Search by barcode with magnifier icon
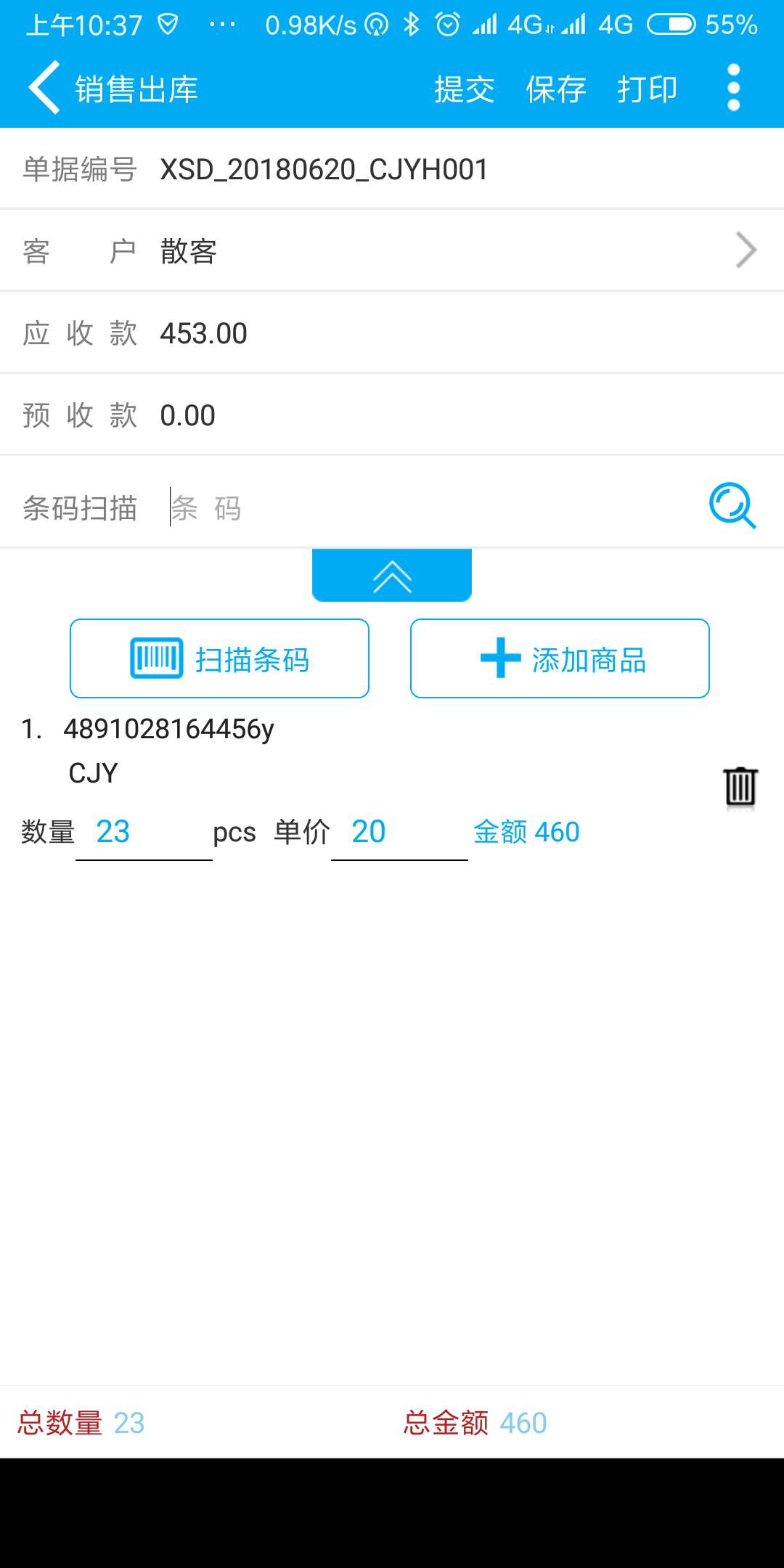784x1568 pixels. point(732,505)
